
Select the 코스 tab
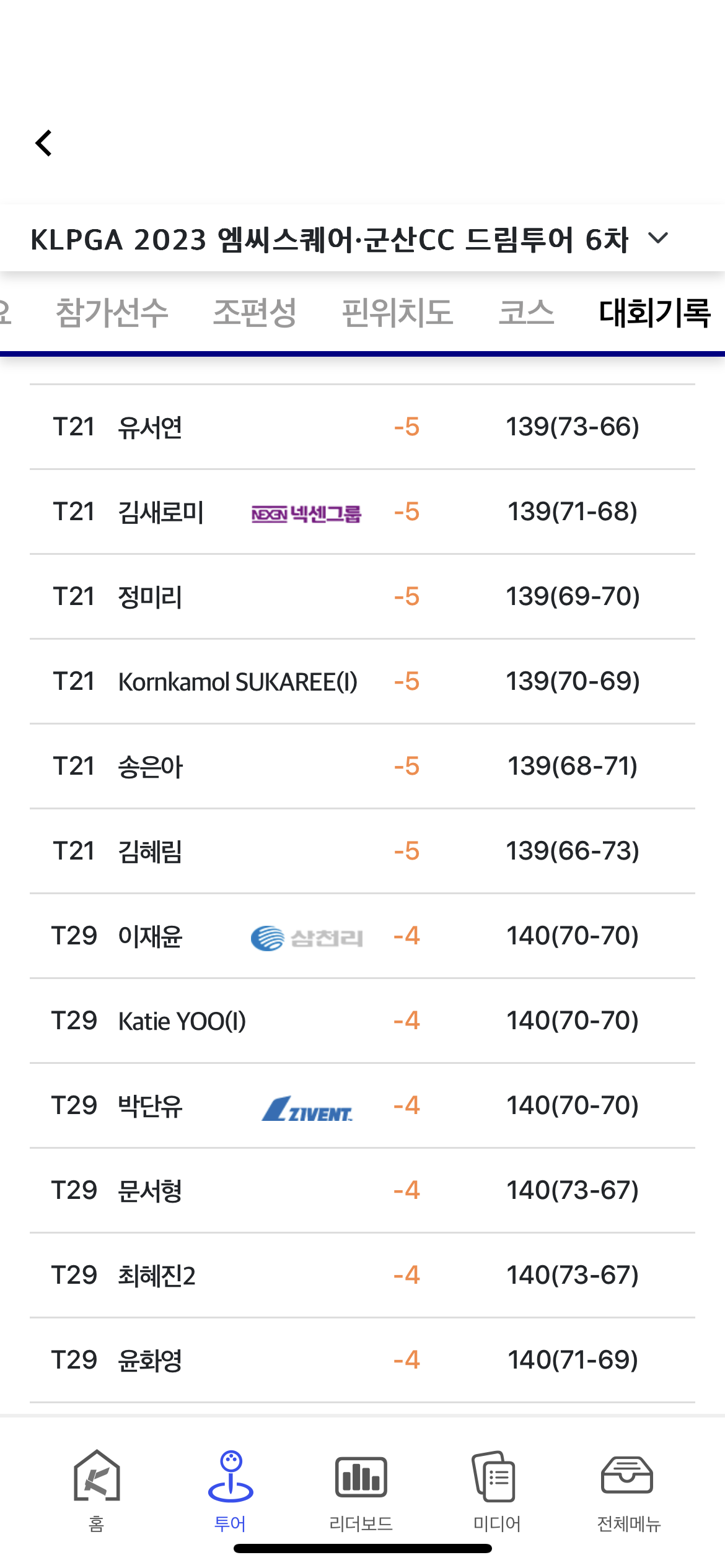[527, 312]
